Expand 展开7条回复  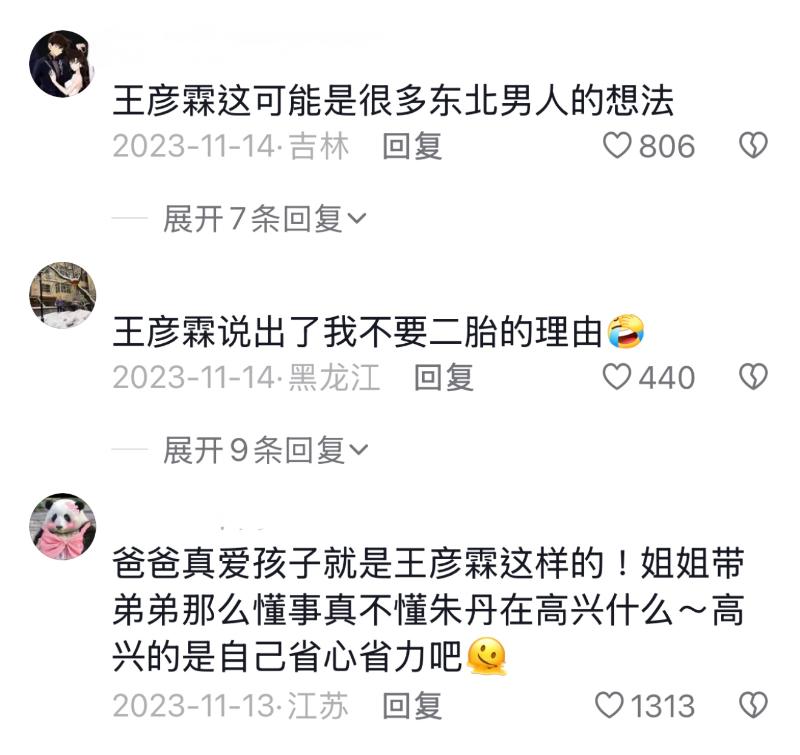coord(264,219)
